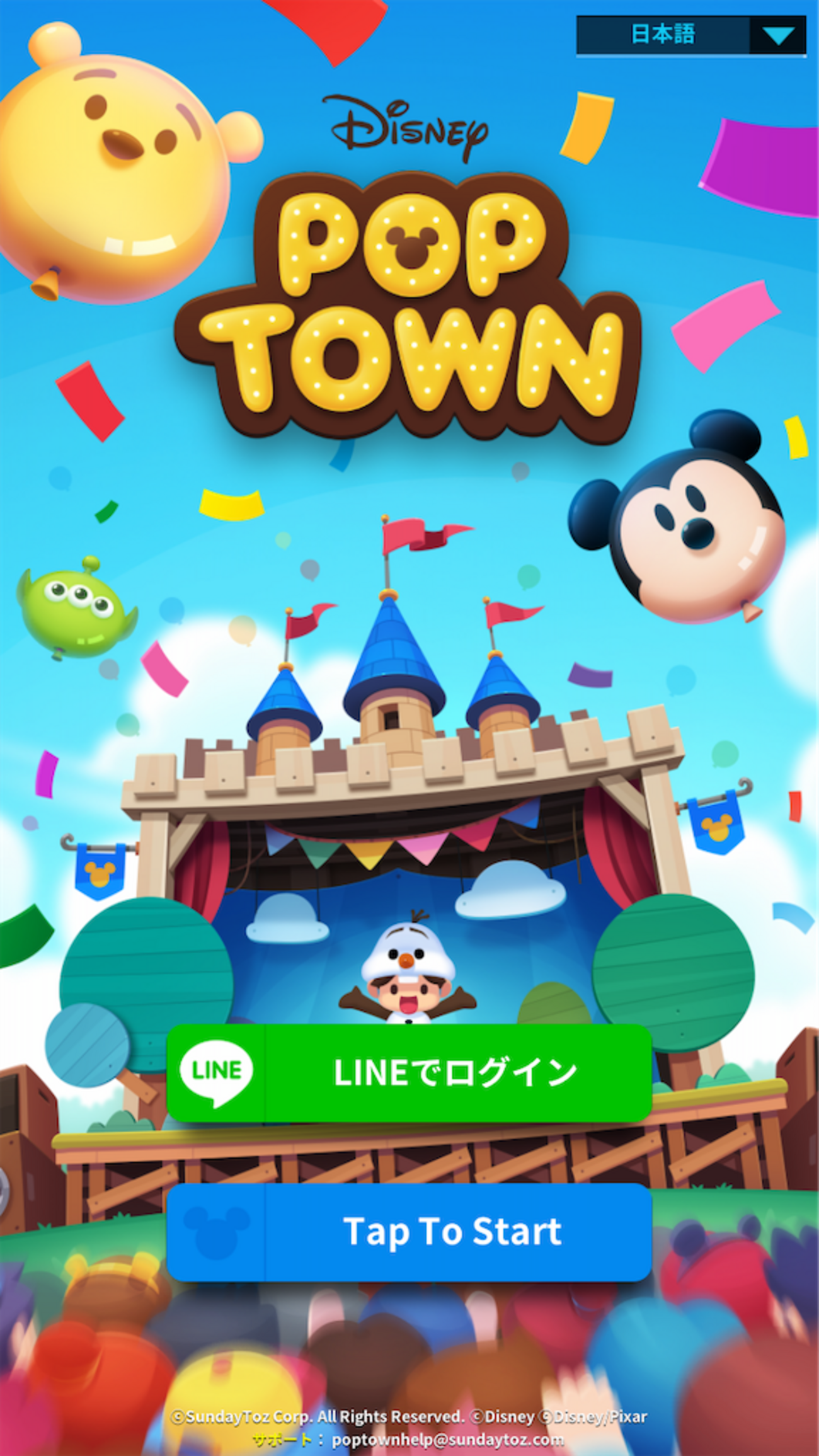Tap the Tap To Start button
Screen dimensions: 819x1456
[409, 1232]
